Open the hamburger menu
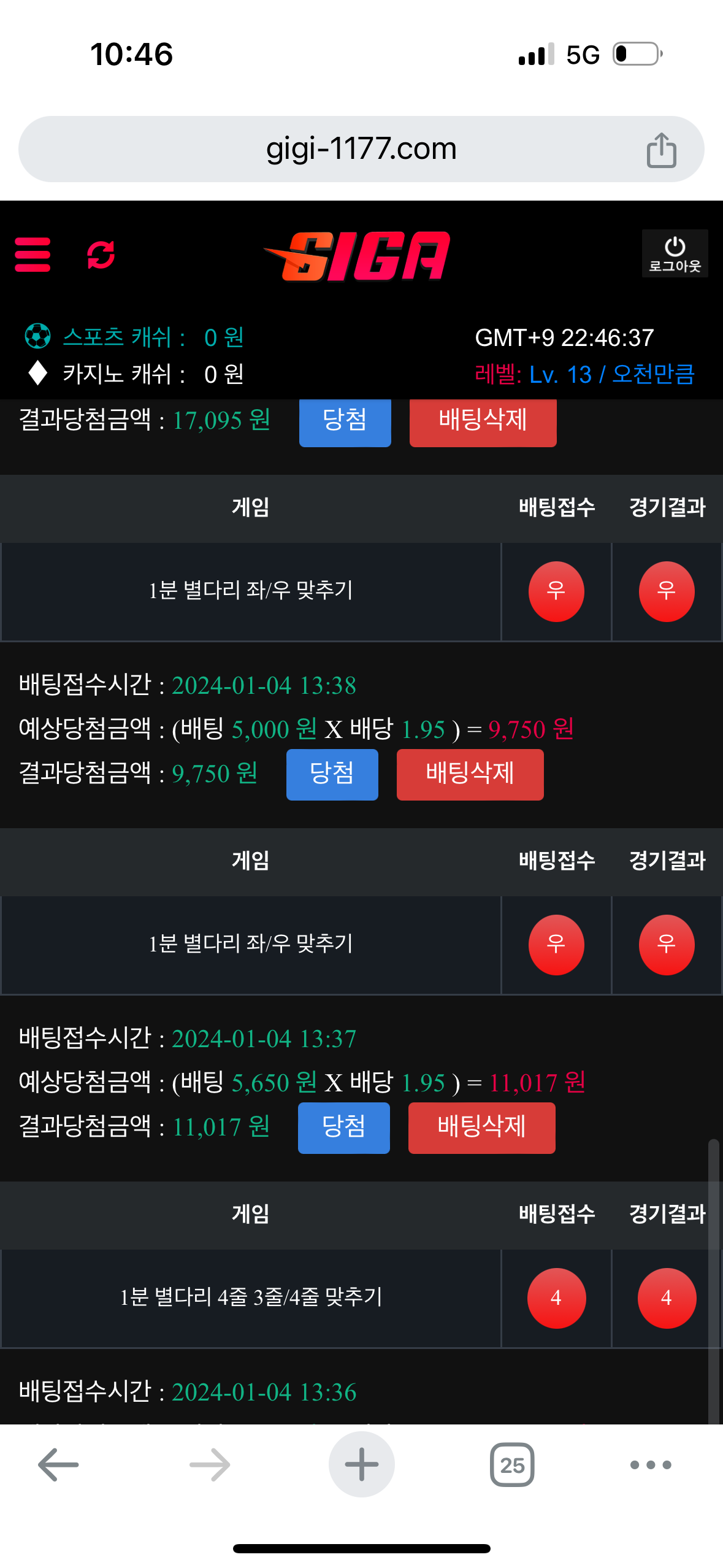 click(x=33, y=255)
